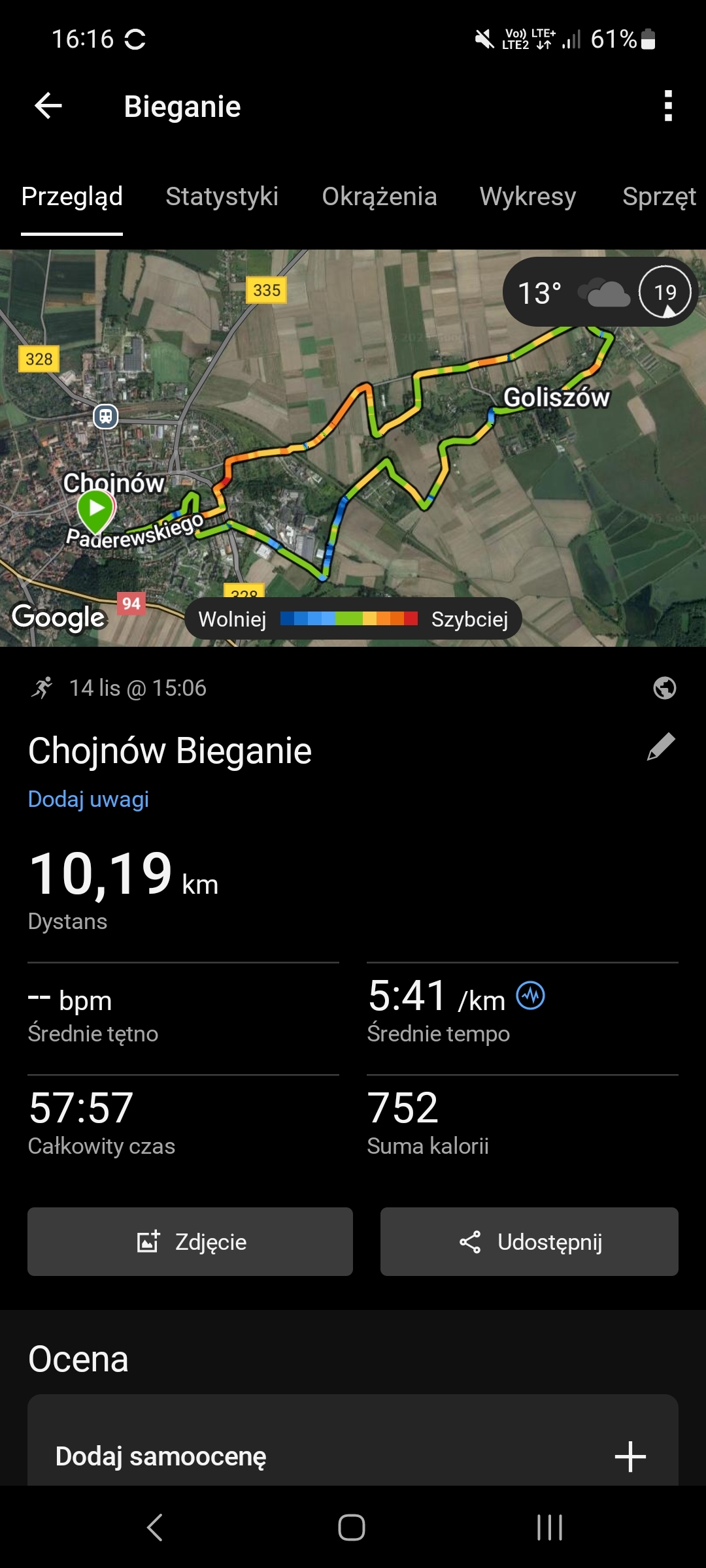Select the Wykresy tab
706x1568 pixels.
528,197
